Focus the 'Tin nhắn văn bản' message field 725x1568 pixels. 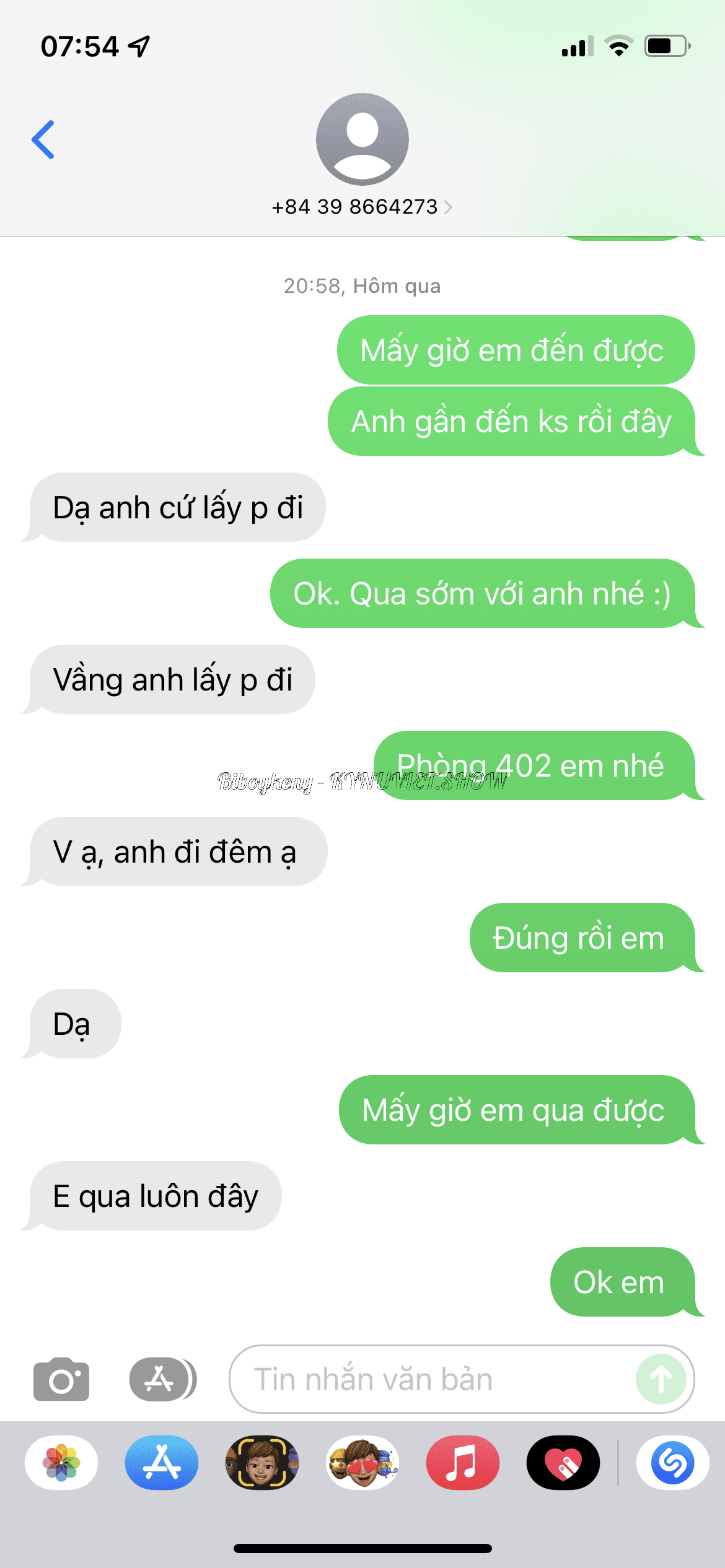pos(434,1379)
